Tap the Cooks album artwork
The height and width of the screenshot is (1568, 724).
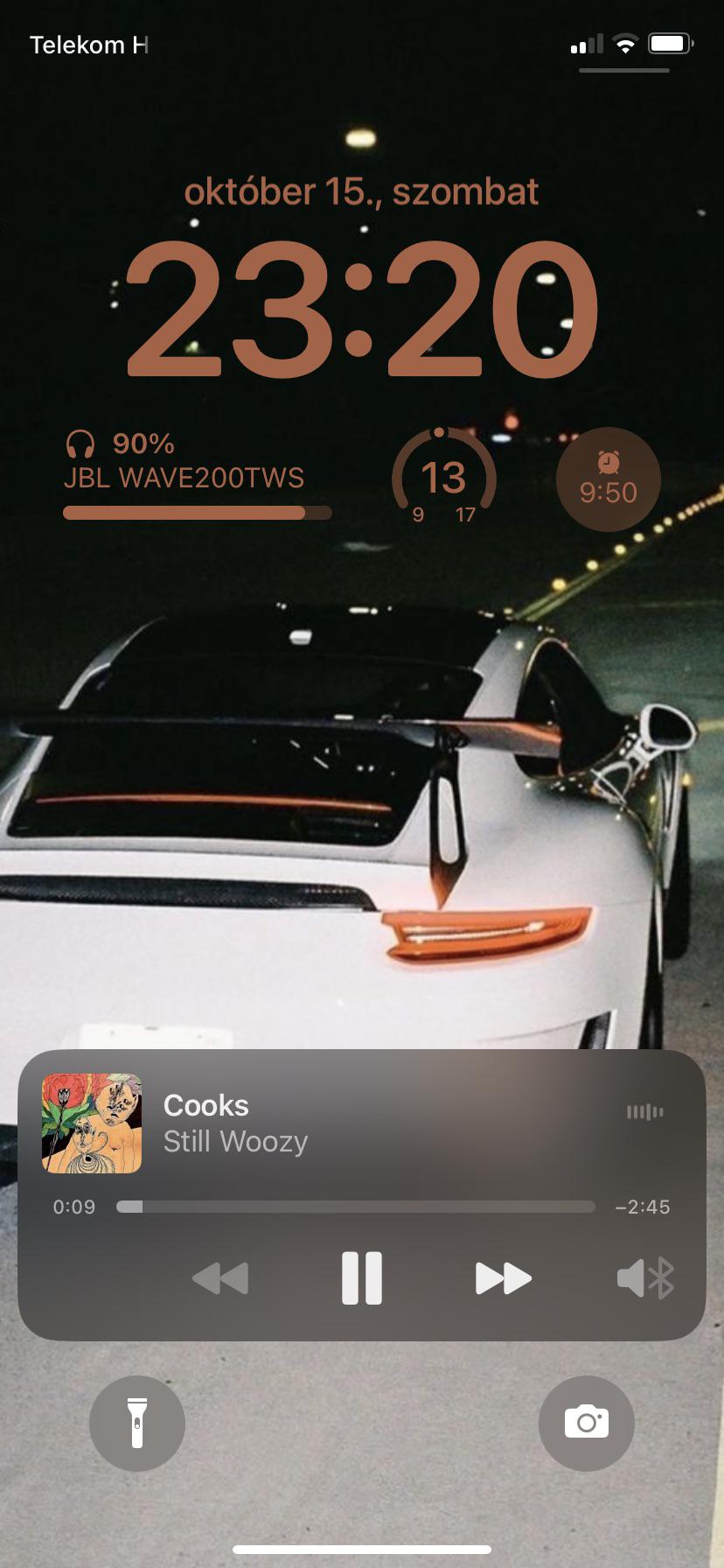(x=92, y=1123)
